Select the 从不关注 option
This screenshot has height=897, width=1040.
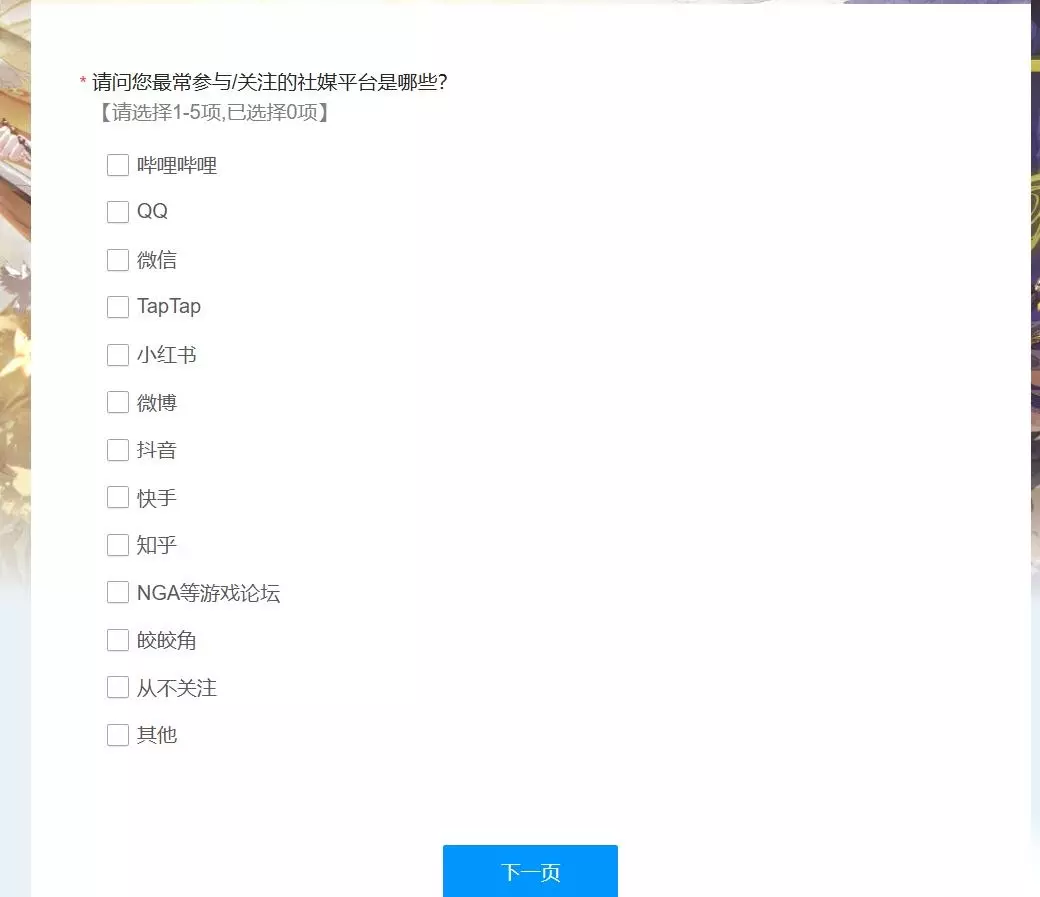118,687
